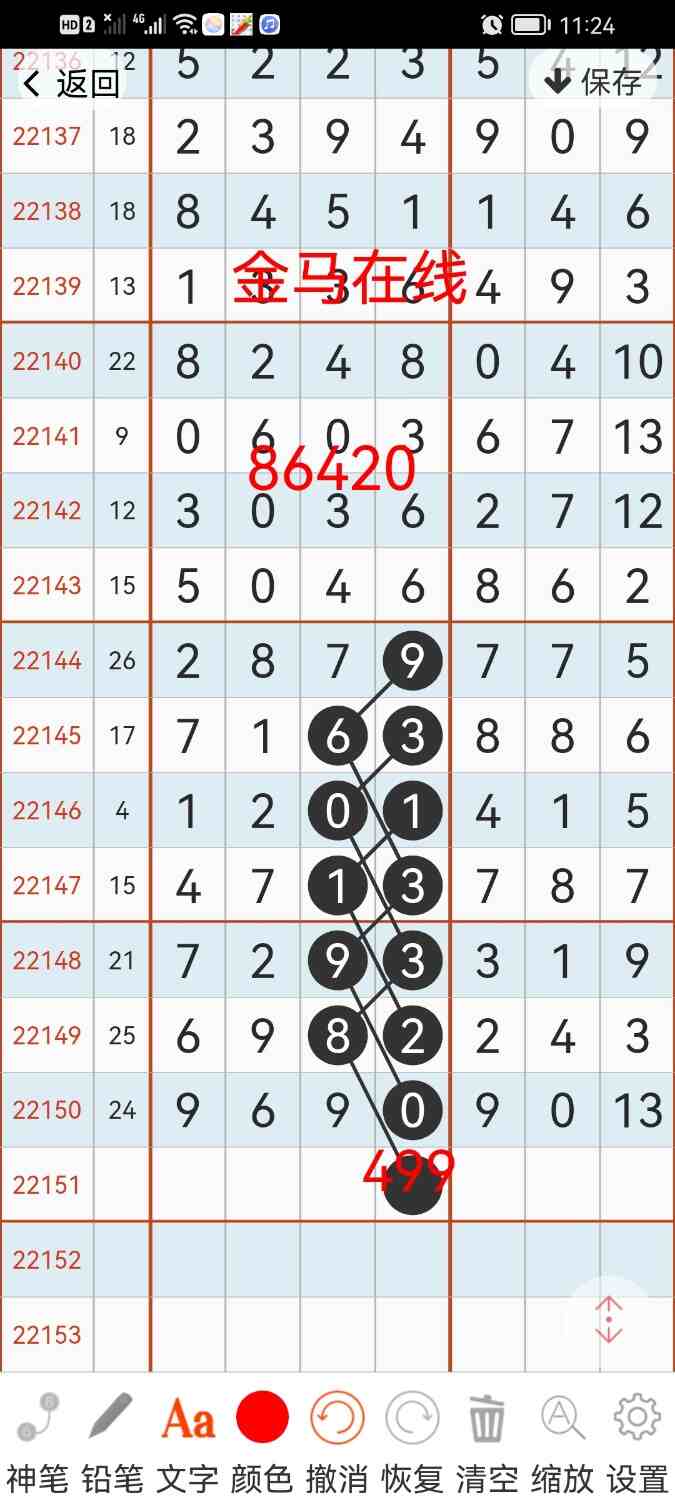
Task: Save the chart with 保存
Action: pyautogui.click(x=594, y=82)
